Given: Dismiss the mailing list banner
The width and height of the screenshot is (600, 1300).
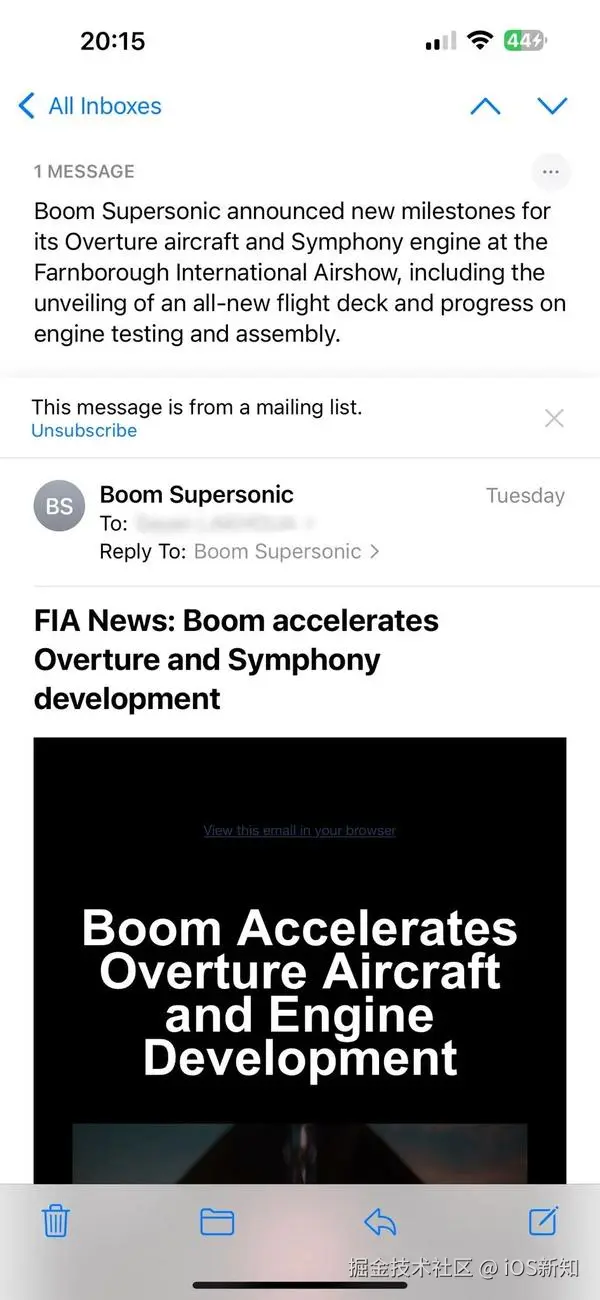Looking at the screenshot, I should tap(554, 418).
